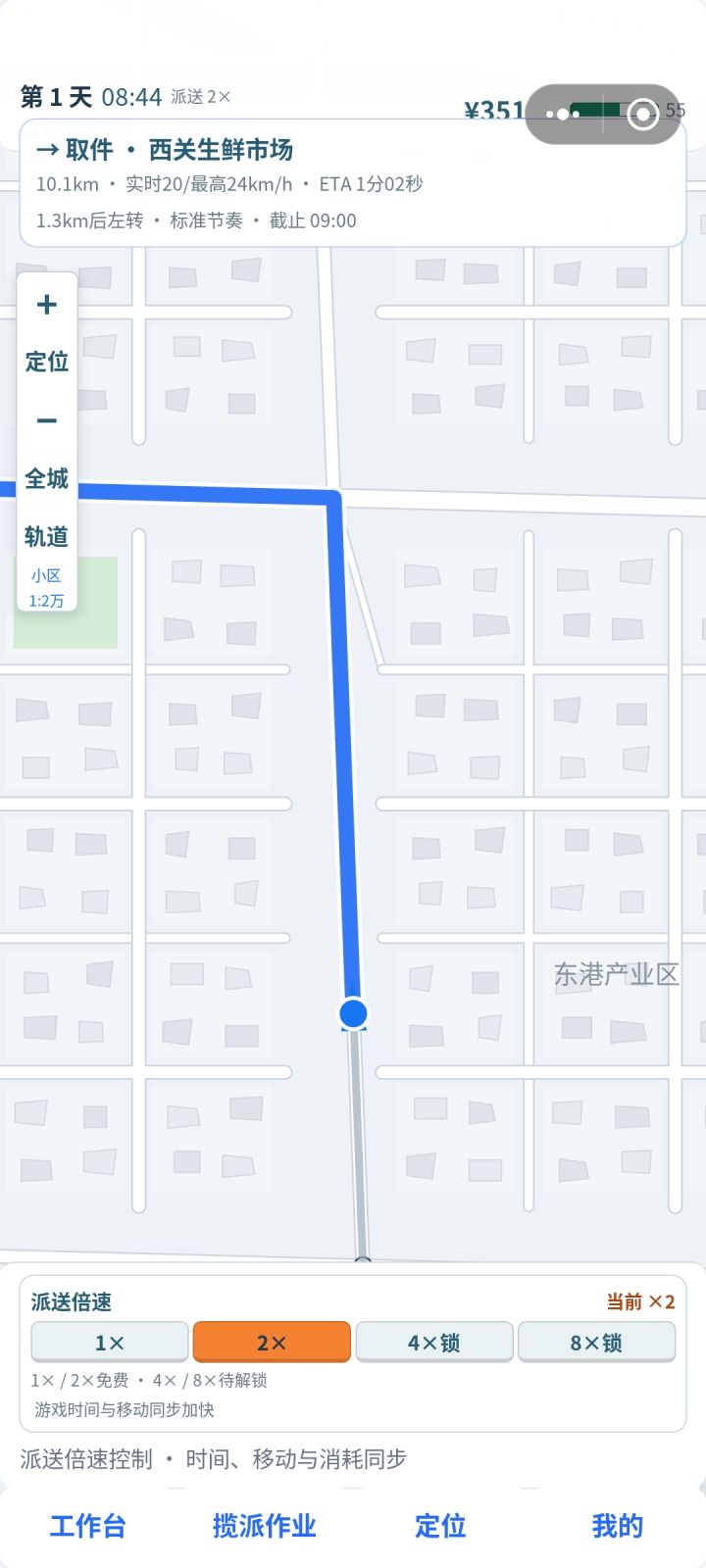Close the mini-program with the circle button

[x=642, y=115]
